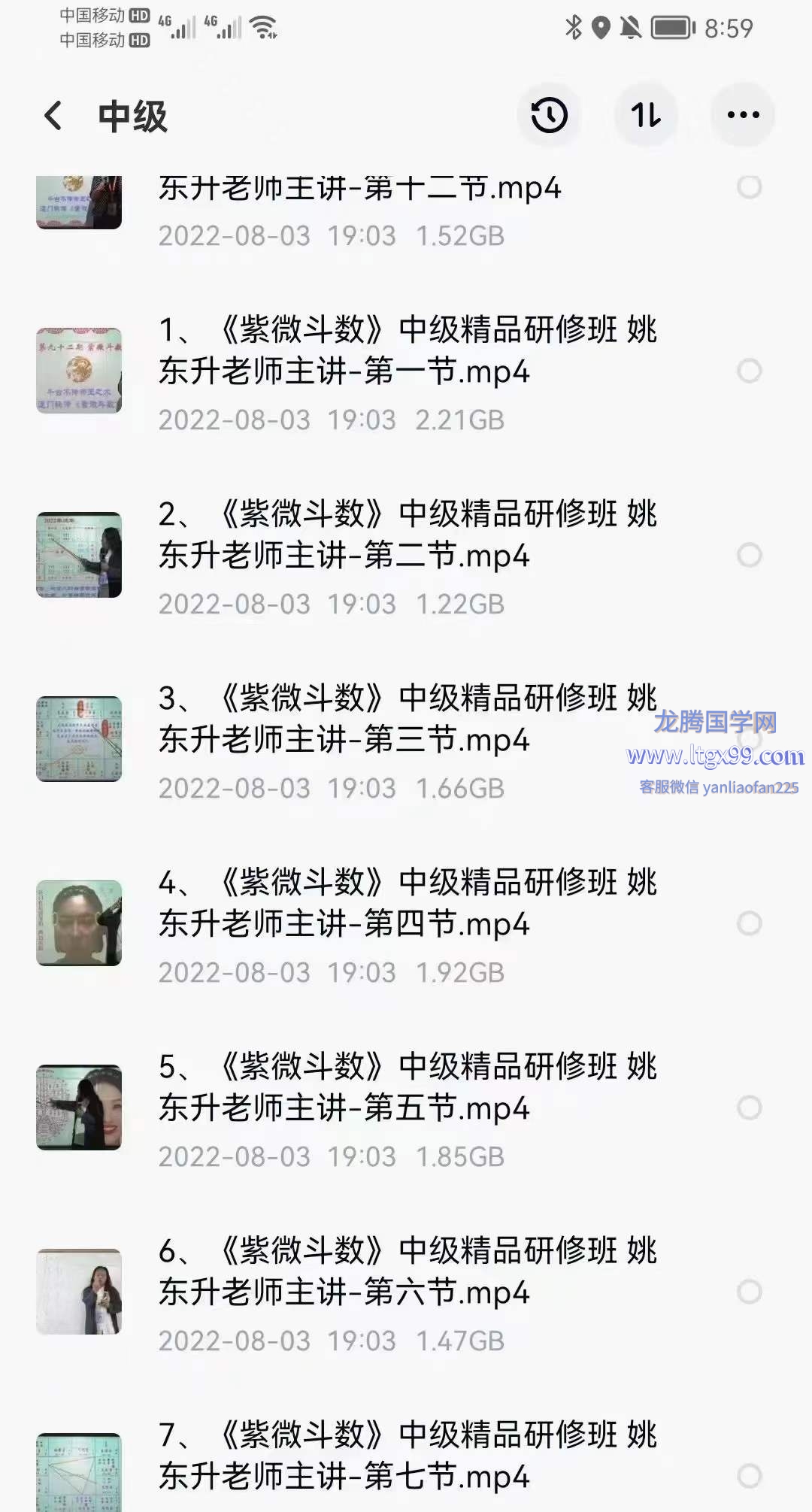
Task: Open video 第二节.mp4
Action: pos(406,535)
